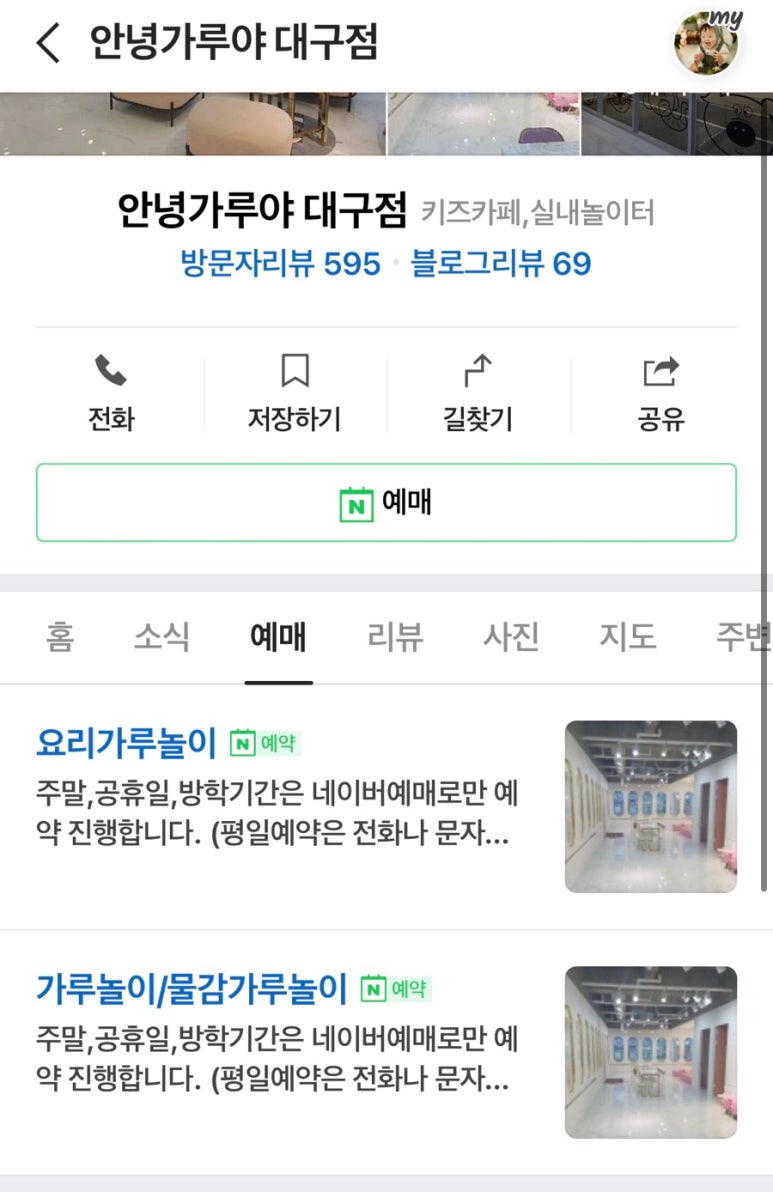Open 블로그리뷰 69 reviews
Image resolution: width=773 pixels, height=1192 pixels.
501,264
